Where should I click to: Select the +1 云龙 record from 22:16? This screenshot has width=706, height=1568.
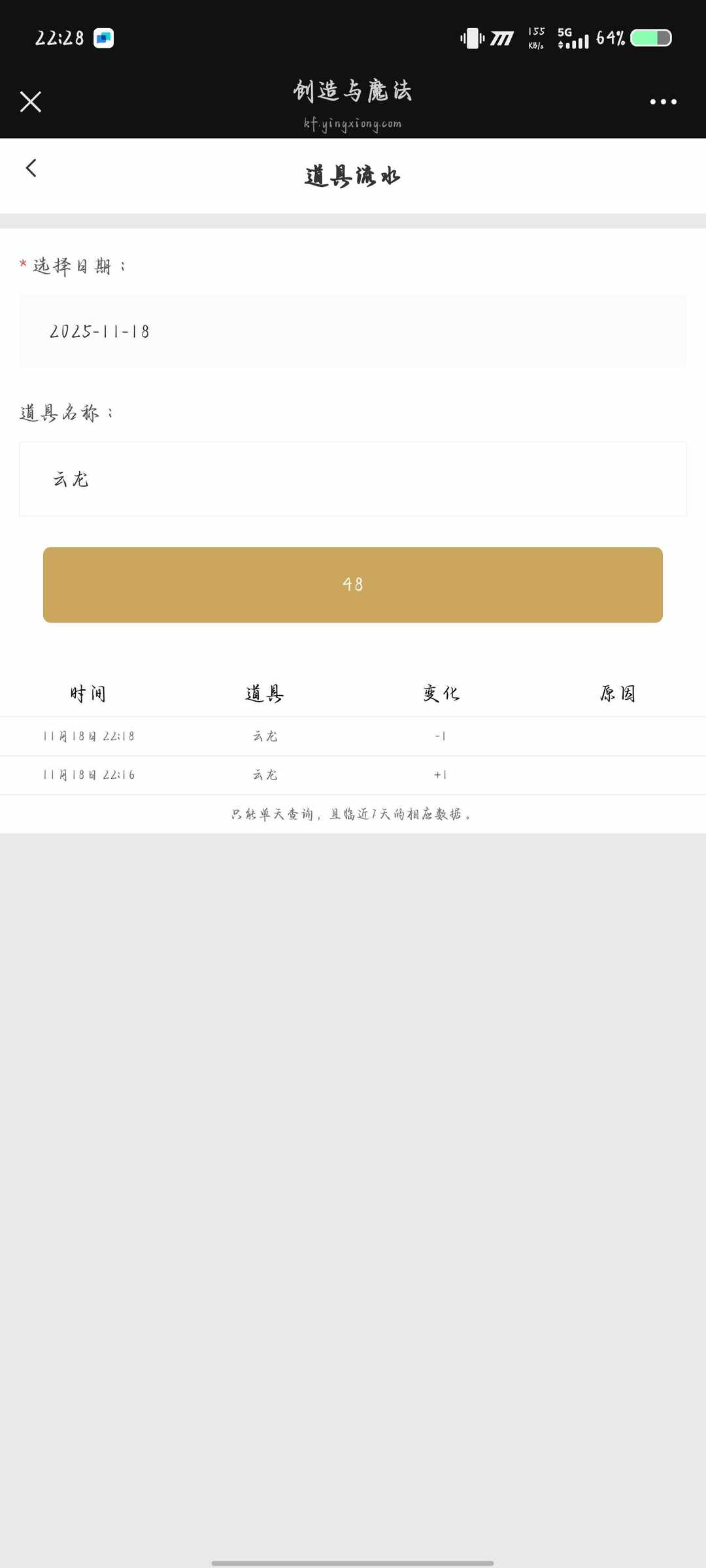[353, 775]
